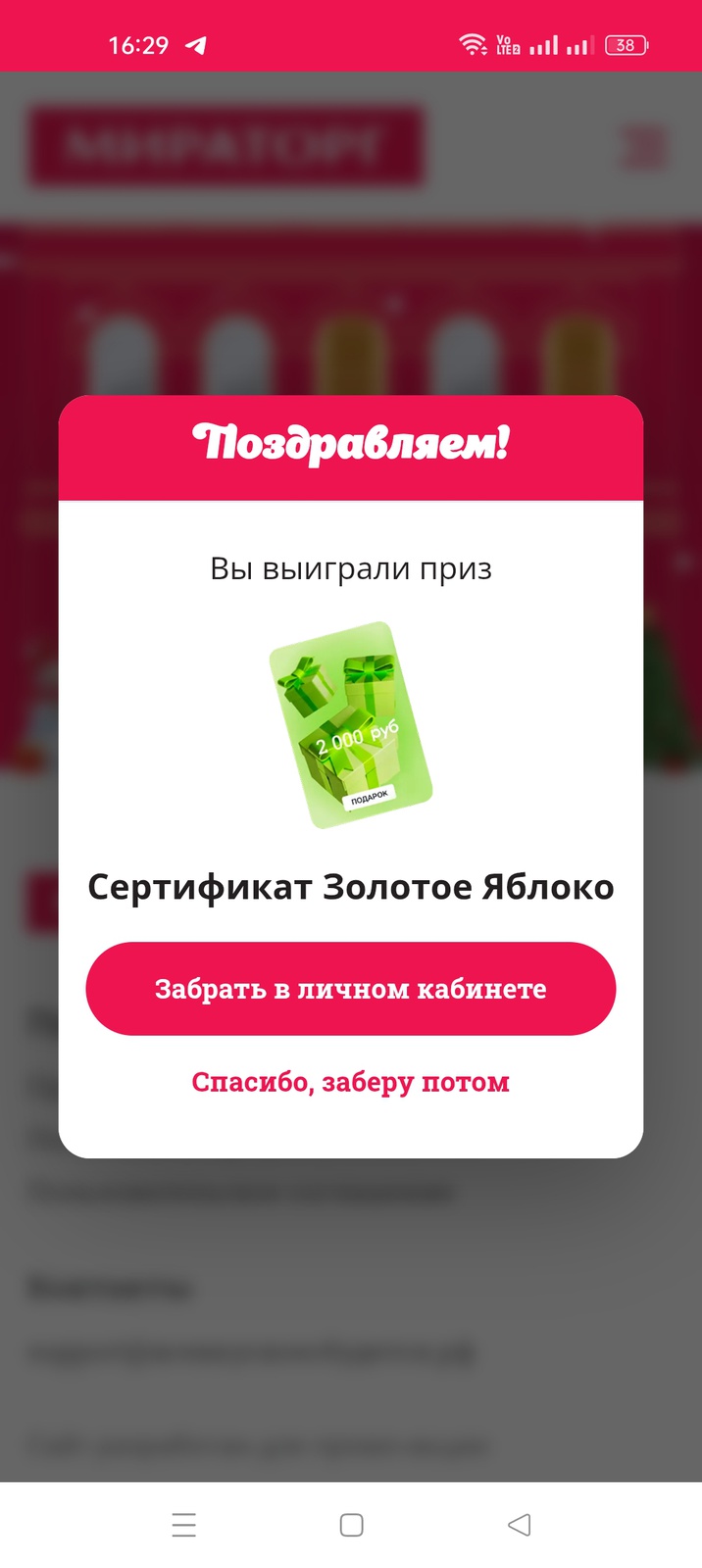Go back using the system back button
The width and height of the screenshot is (702, 1568).
coord(520,1525)
